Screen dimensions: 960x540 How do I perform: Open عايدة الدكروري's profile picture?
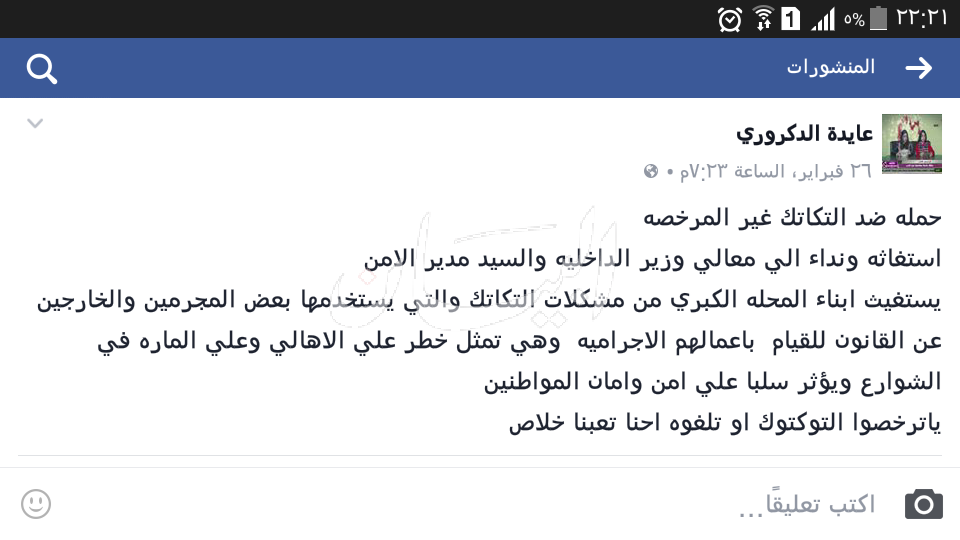click(x=911, y=144)
